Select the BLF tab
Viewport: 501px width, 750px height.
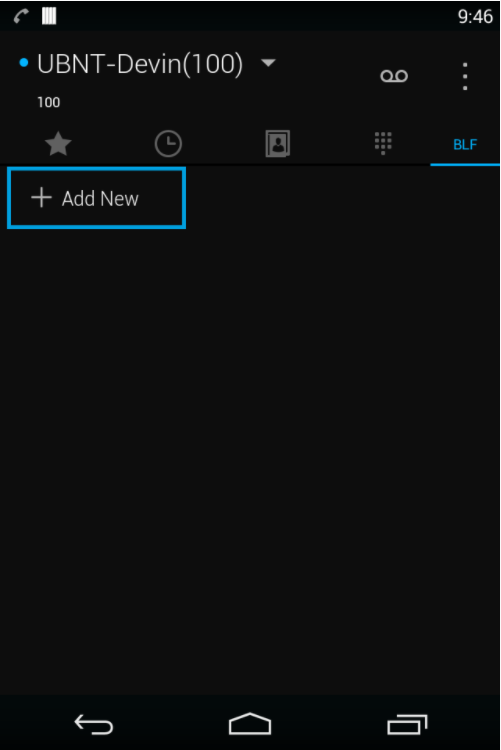click(465, 144)
